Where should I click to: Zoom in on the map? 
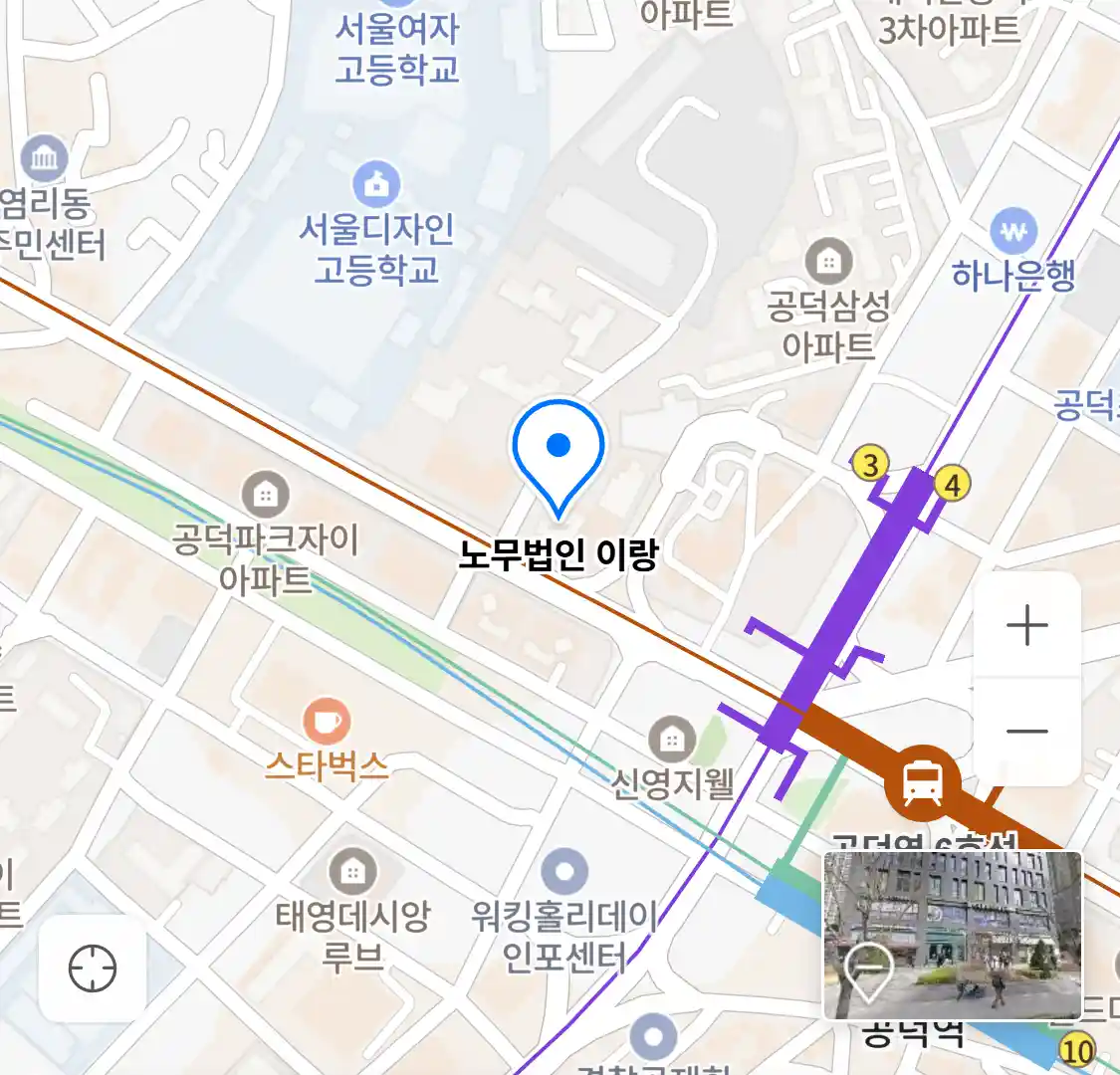1026,626
